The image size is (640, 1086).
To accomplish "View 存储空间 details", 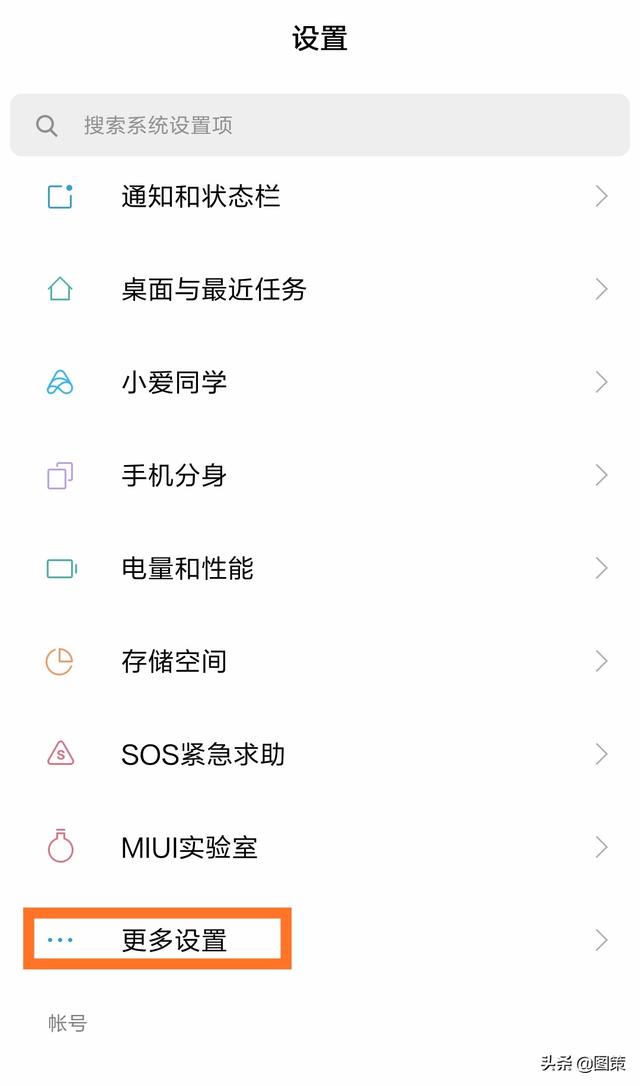I will 320,661.
